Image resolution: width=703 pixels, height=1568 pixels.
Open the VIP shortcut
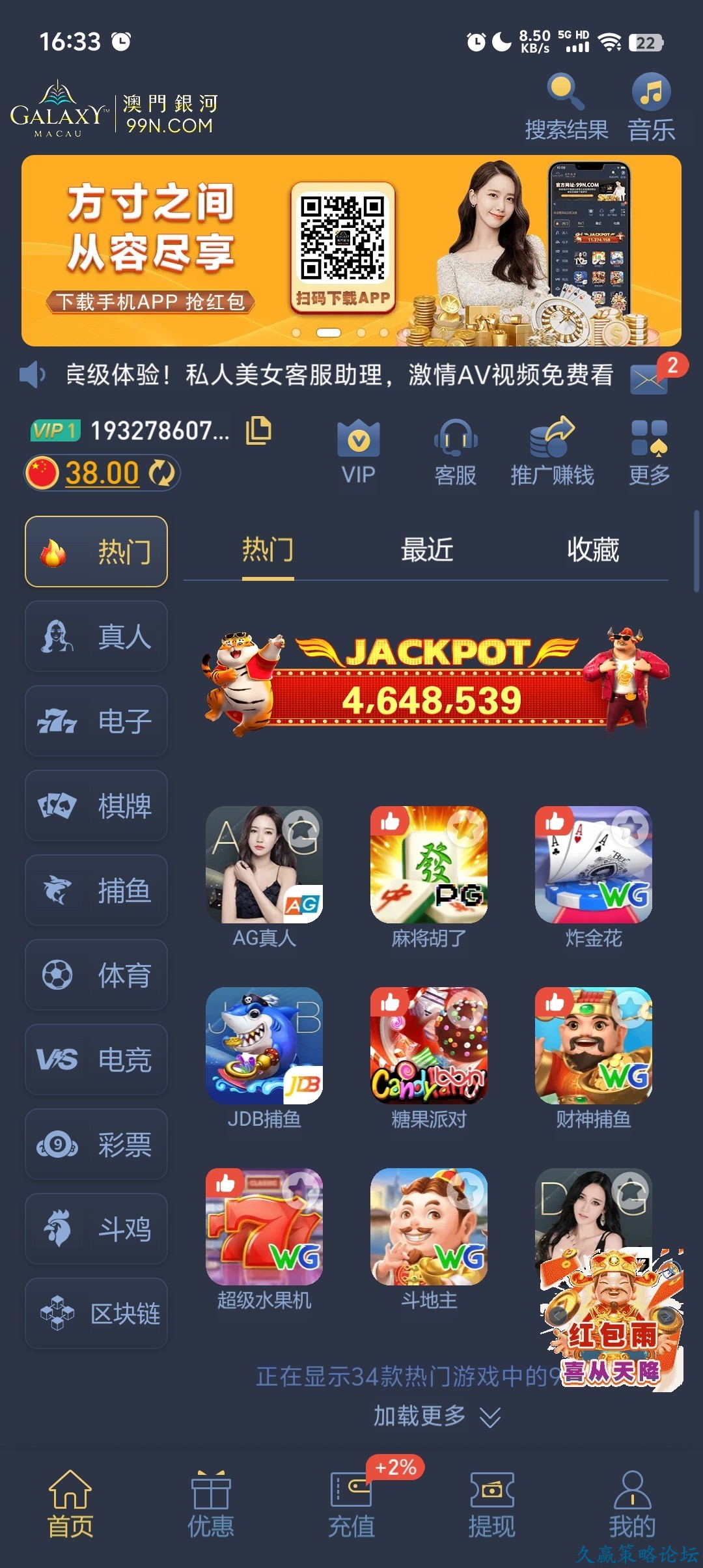click(x=358, y=453)
